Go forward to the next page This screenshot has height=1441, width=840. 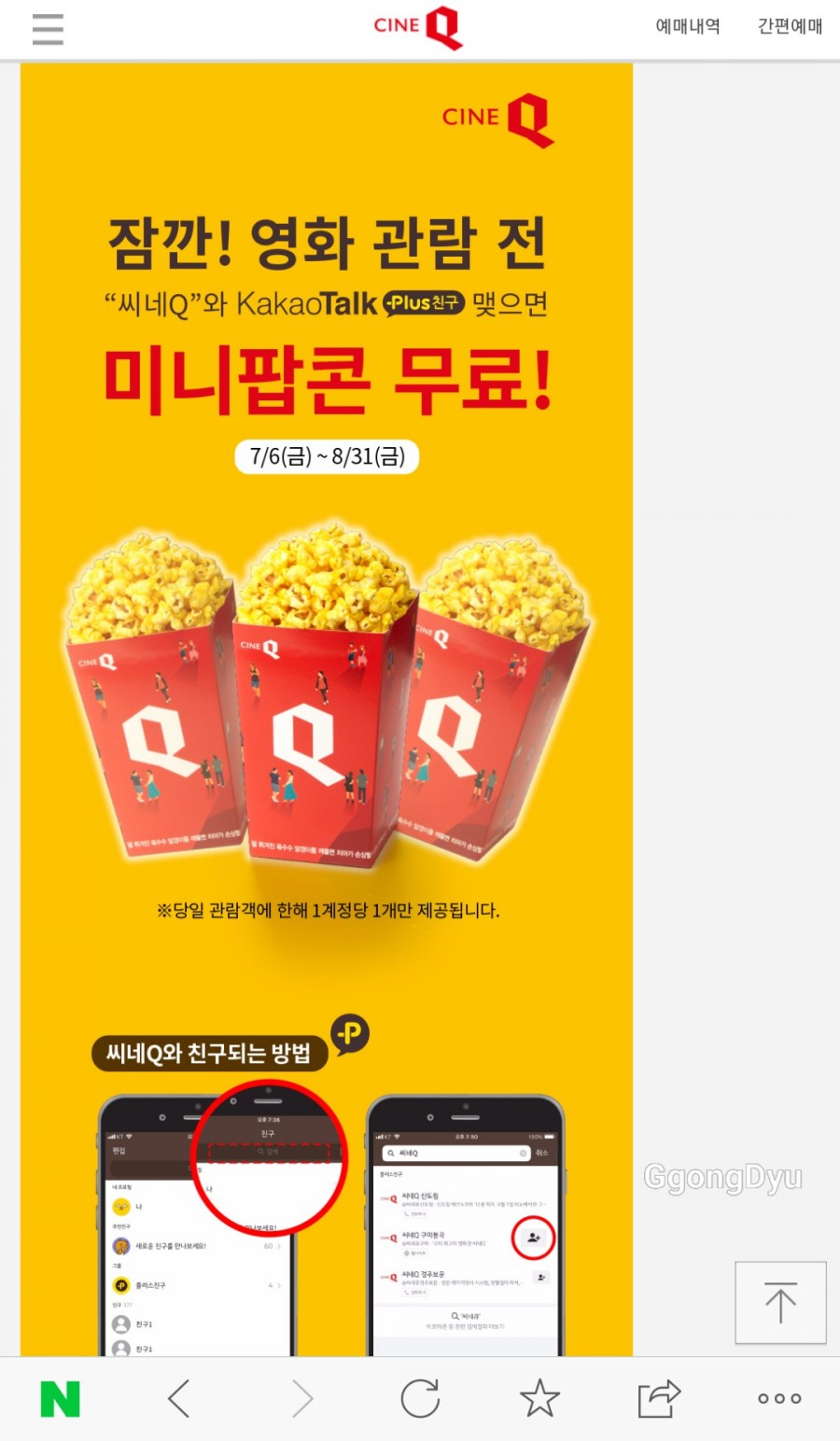301,1399
